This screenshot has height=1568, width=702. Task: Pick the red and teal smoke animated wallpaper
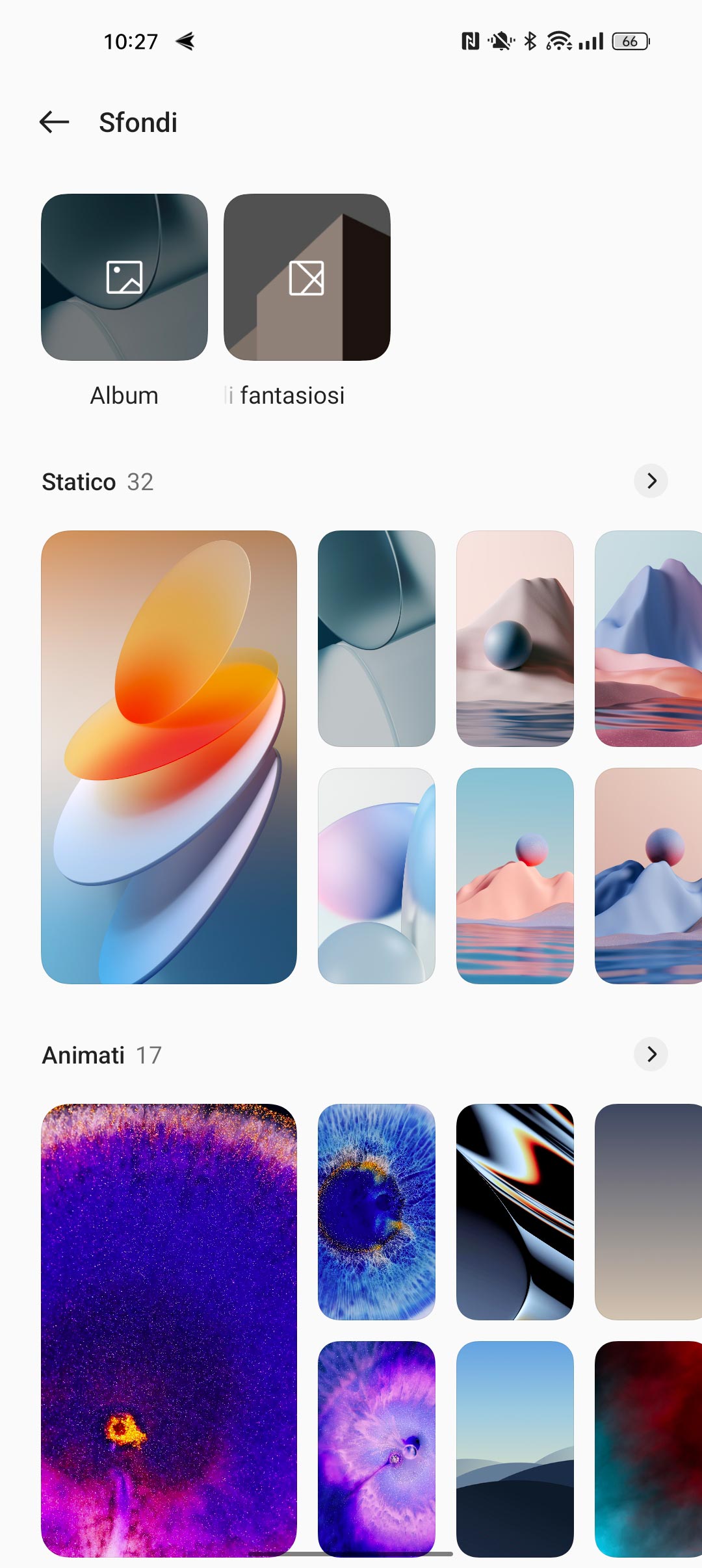(x=648, y=1449)
